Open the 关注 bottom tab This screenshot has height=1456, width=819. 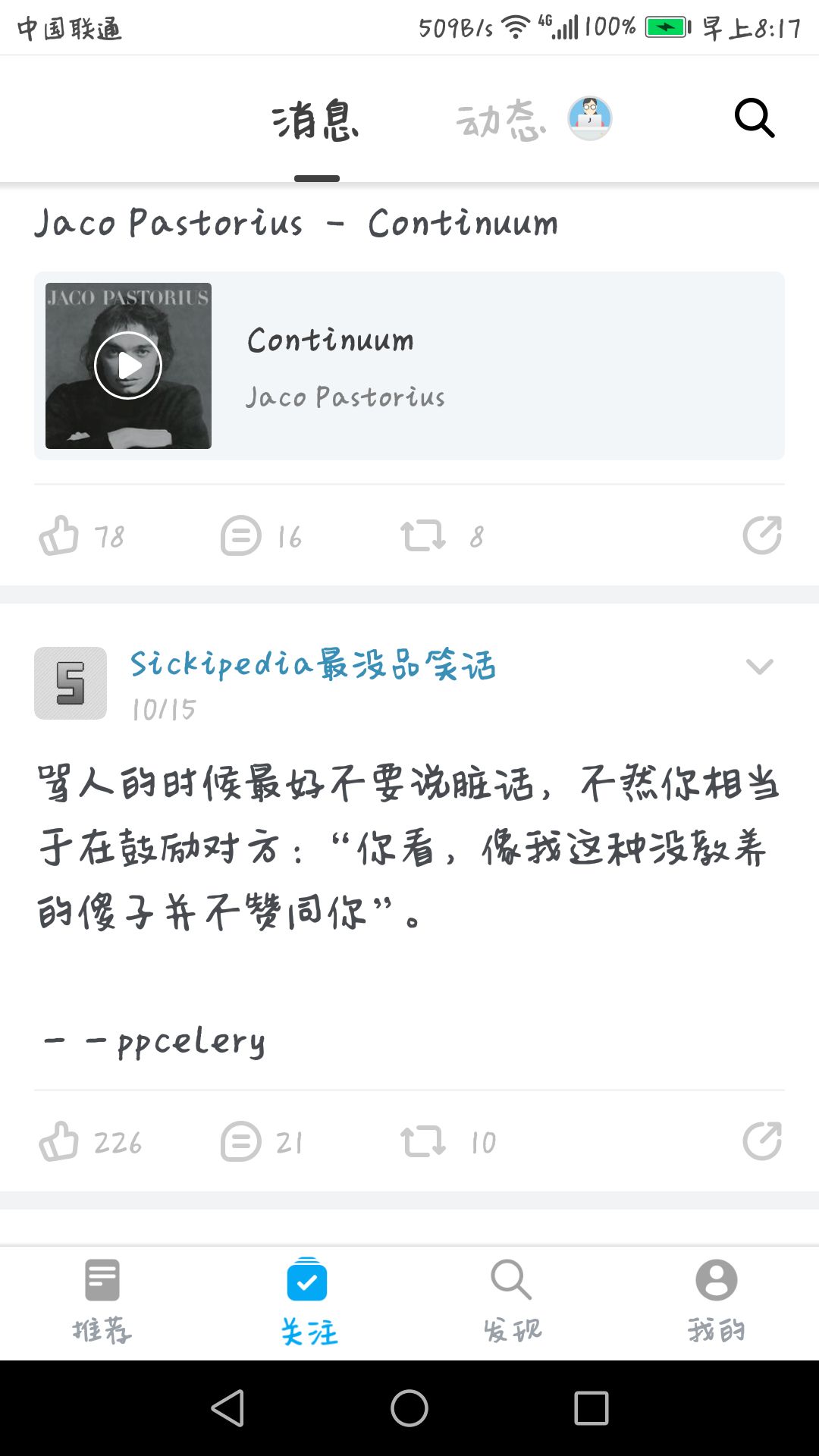pyautogui.click(x=307, y=1301)
